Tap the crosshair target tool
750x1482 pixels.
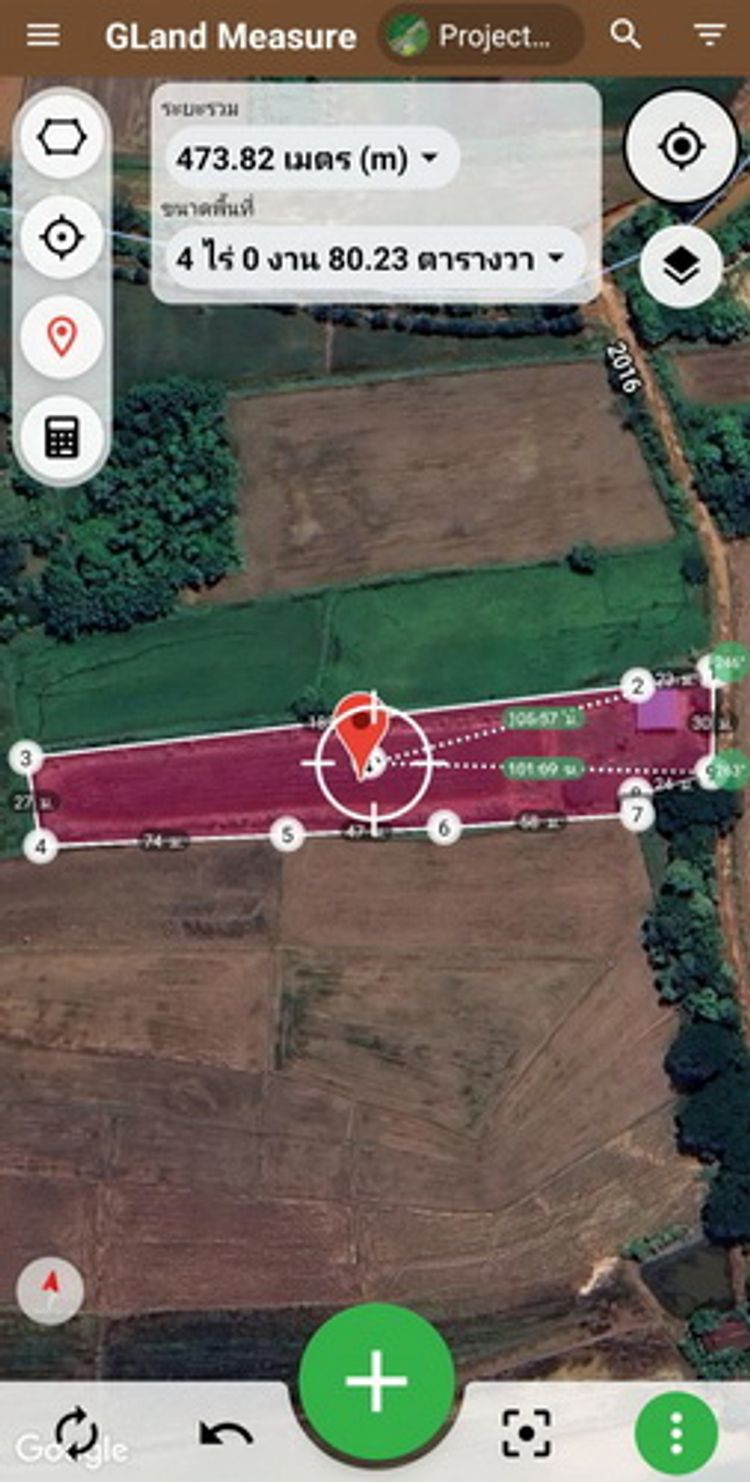coord(62,238)
